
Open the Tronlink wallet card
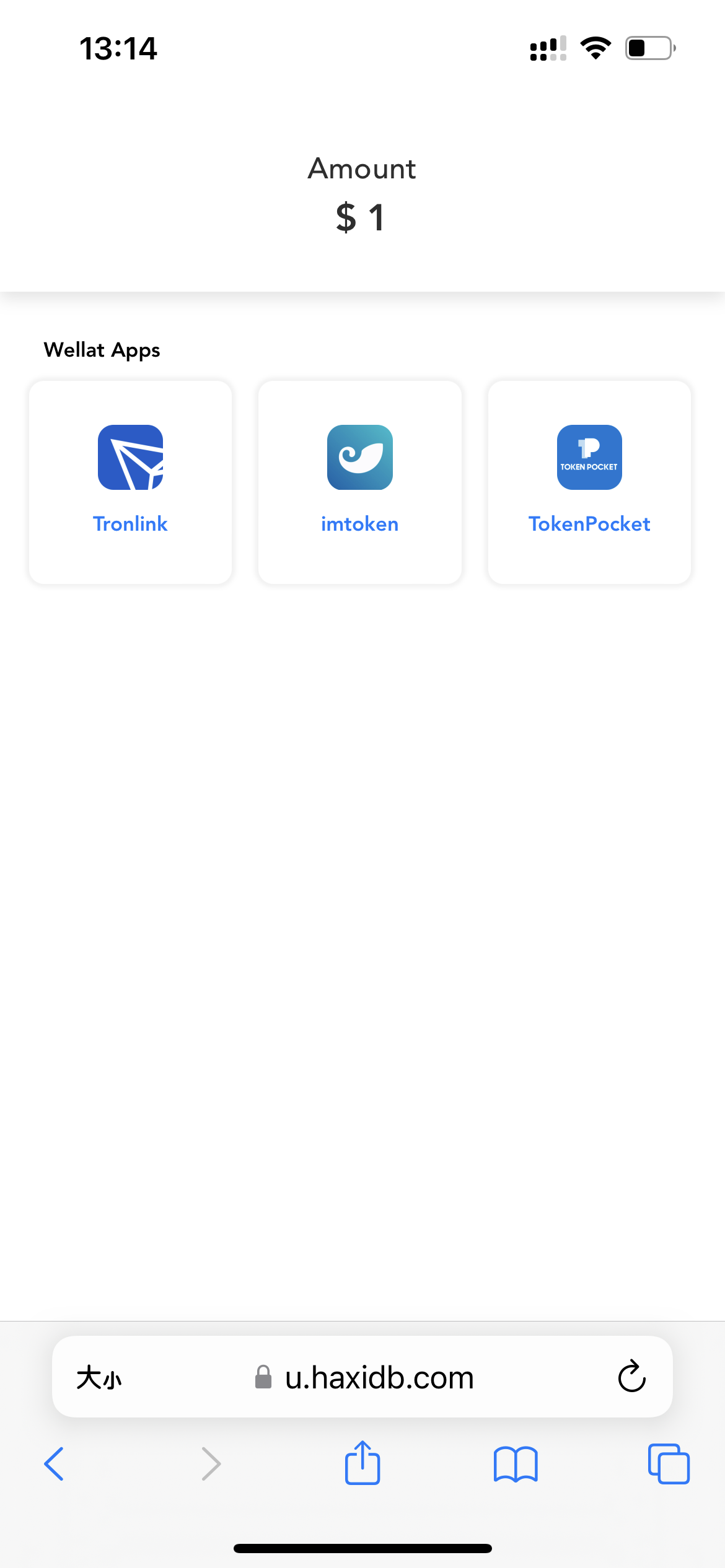(x=130, y=482)
